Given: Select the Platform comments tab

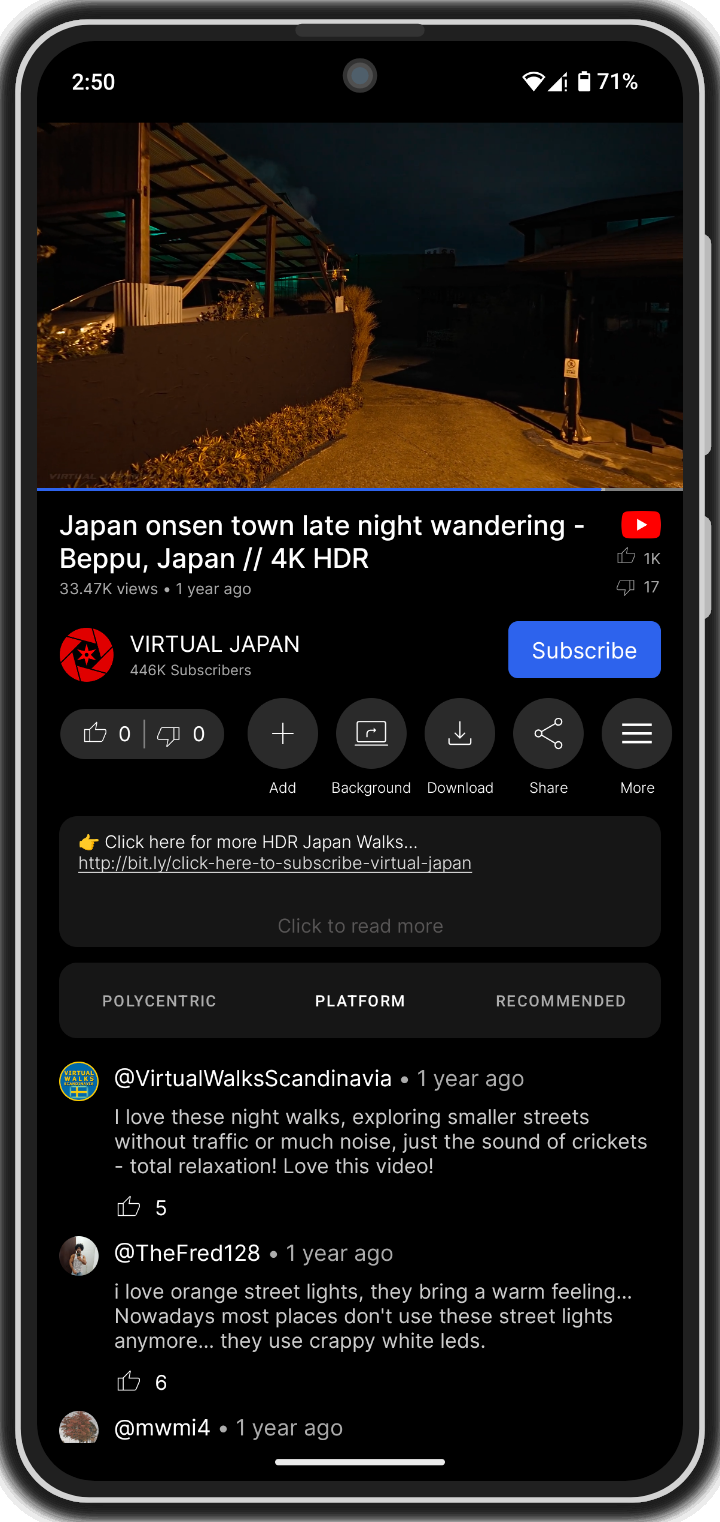Looking at the screenshot, I should (360, 1001).
